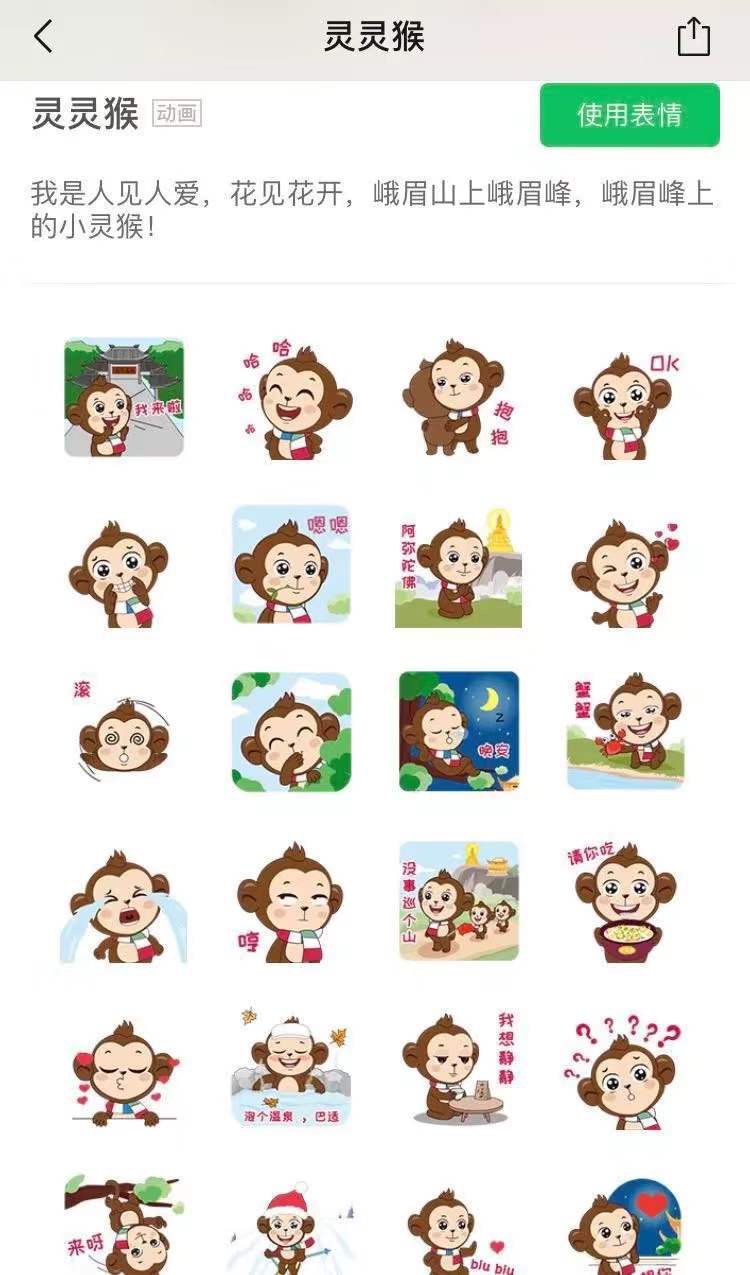Select the 蟹蟹 crab sticker
750x1275 pixels.
tap(626, 732)
